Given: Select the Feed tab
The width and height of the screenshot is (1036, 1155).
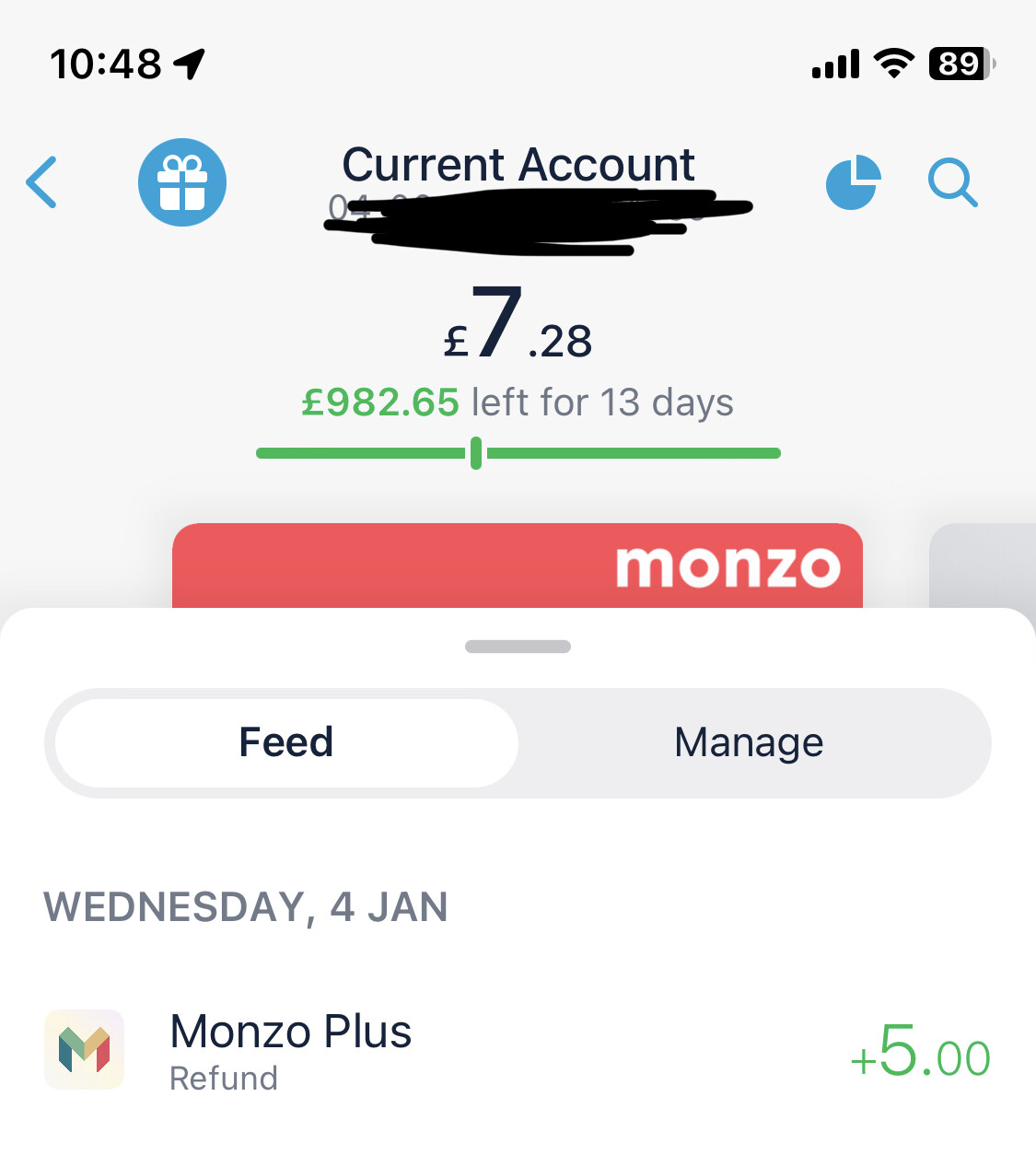Looking at the screenshot, I should (285, 742).
